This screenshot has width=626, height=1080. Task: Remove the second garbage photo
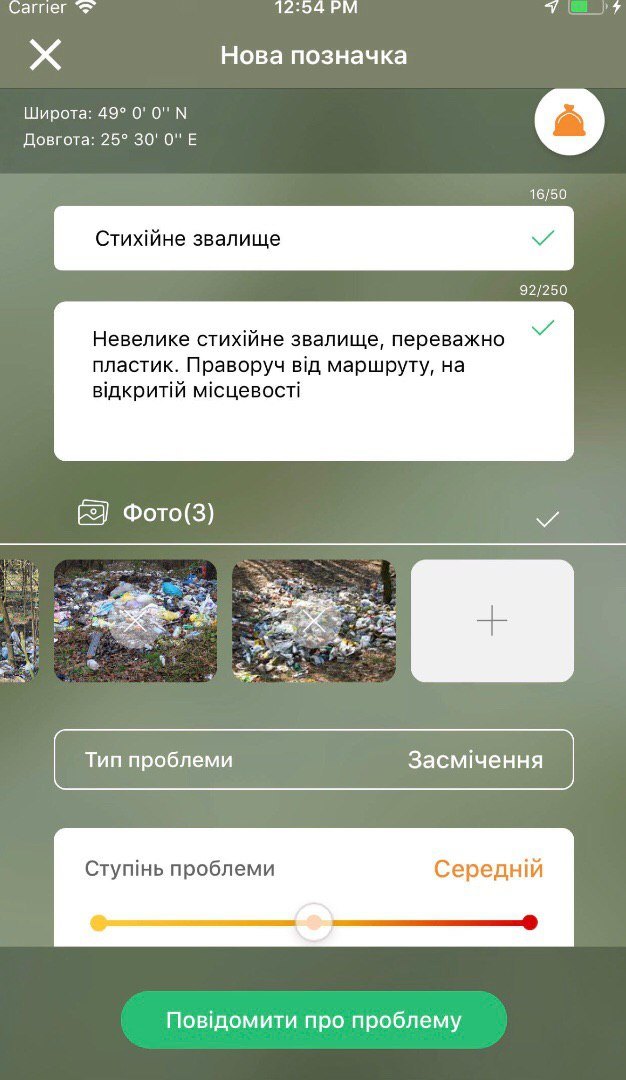pyautogui.click(x=135, y=622)
